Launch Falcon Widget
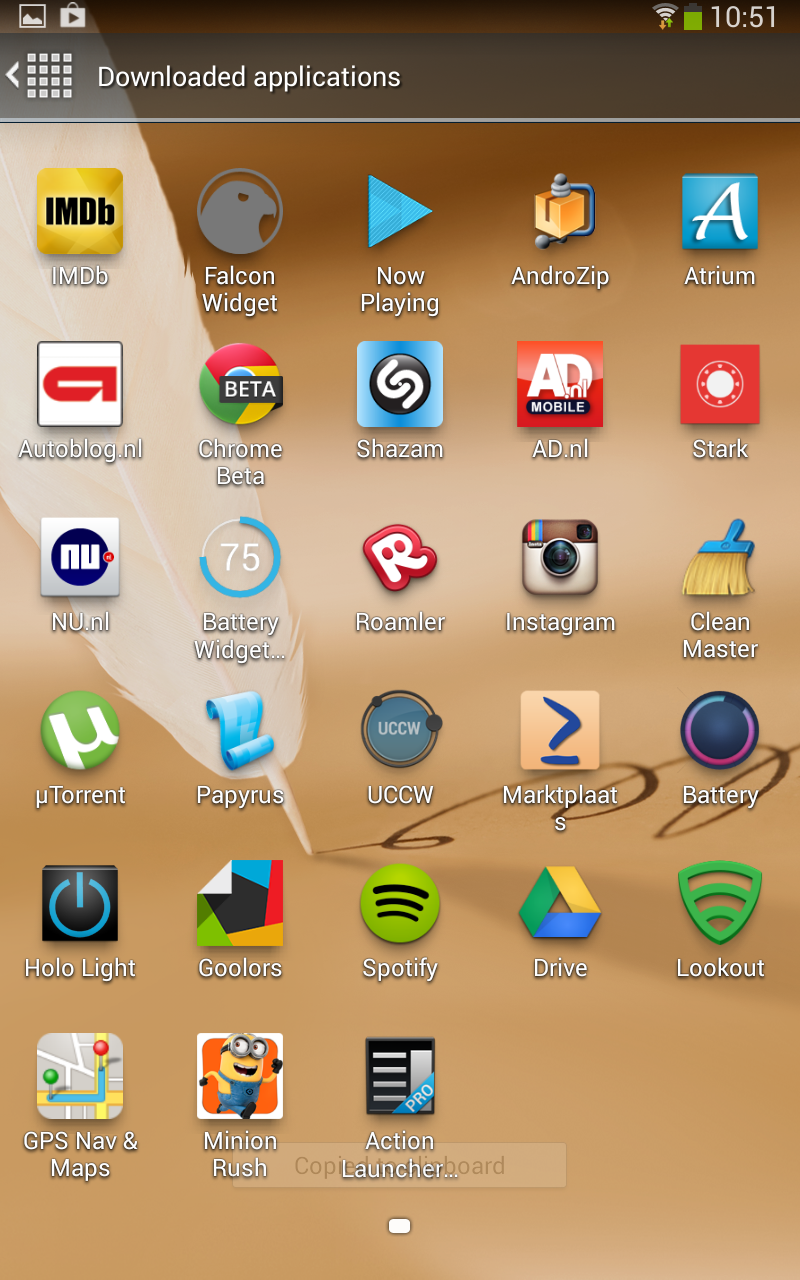 point(240,211)
